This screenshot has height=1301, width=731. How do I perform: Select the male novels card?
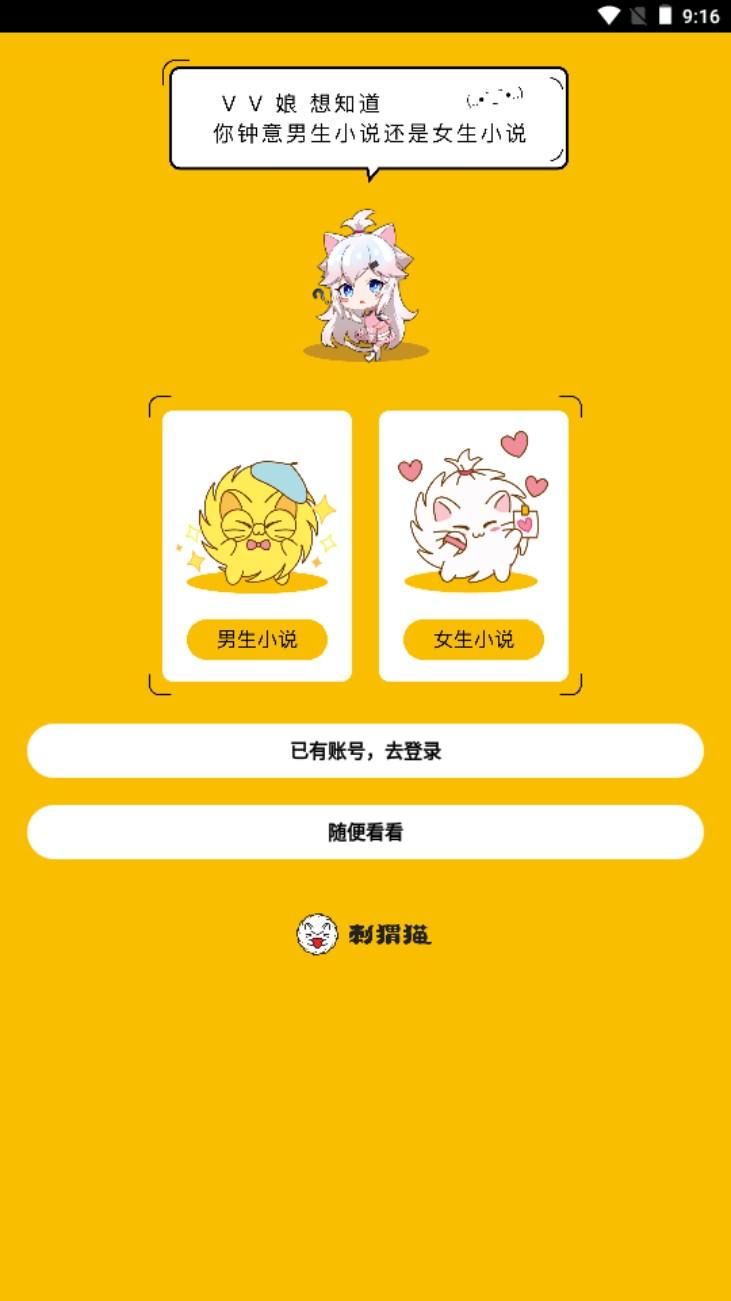(257, 545)
